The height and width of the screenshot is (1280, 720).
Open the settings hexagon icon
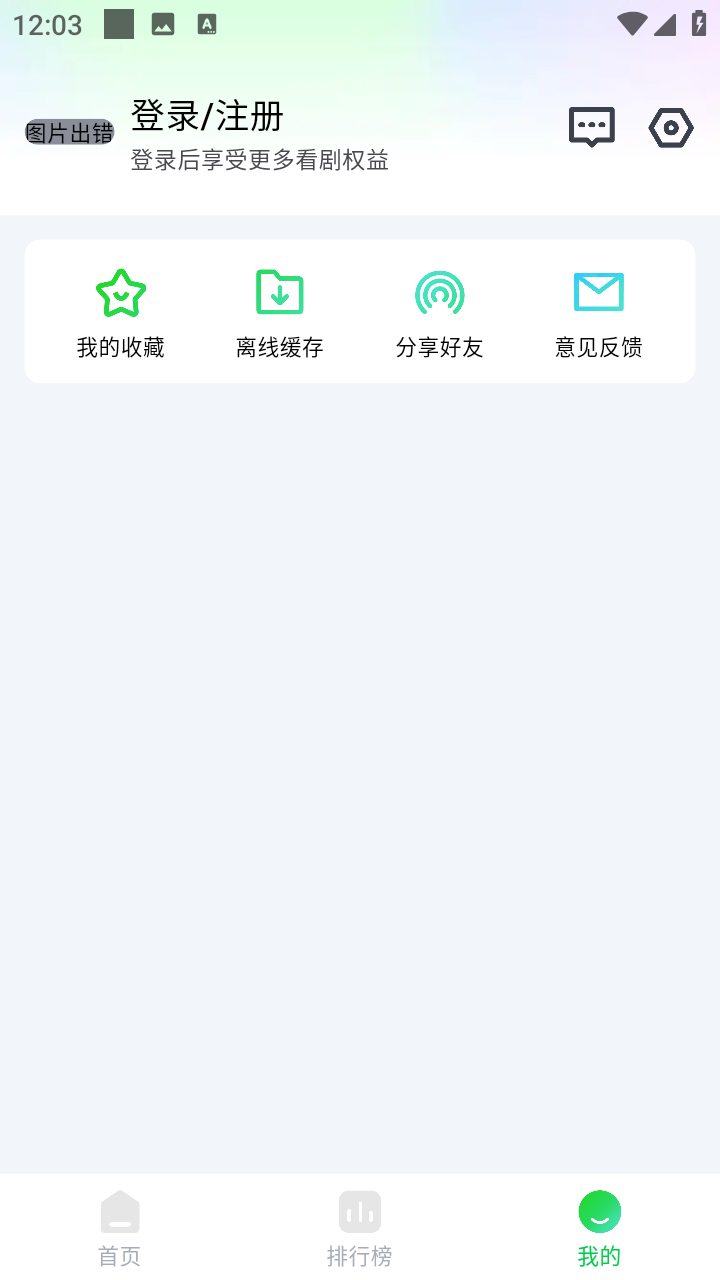tap(671, 128)
